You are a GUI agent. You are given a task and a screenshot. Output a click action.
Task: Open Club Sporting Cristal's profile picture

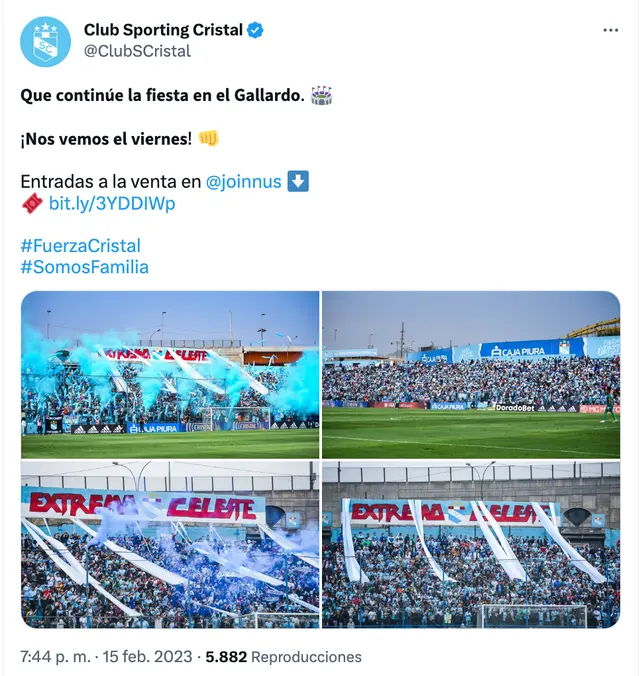(46, 41)
